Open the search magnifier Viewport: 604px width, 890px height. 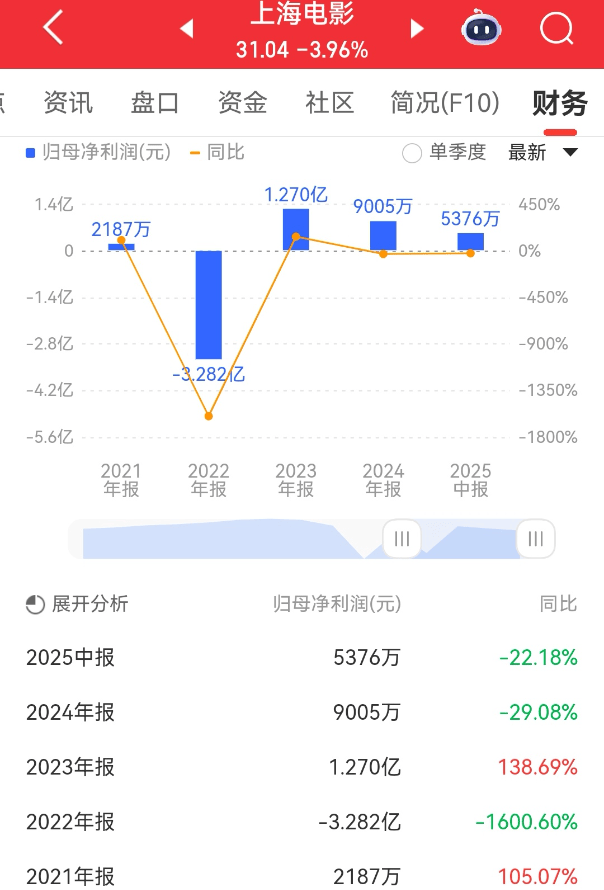click(x=556, y=29)
